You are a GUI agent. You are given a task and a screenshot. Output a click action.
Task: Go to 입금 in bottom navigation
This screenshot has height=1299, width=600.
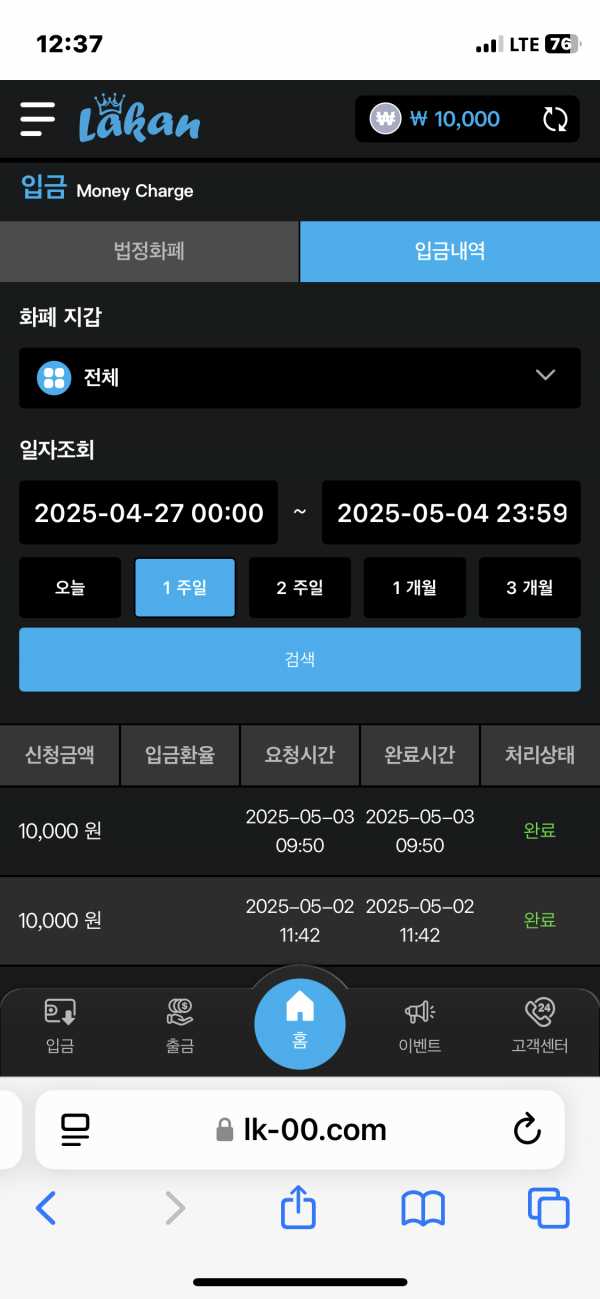pyautogui.click(x=60, y=1027)
